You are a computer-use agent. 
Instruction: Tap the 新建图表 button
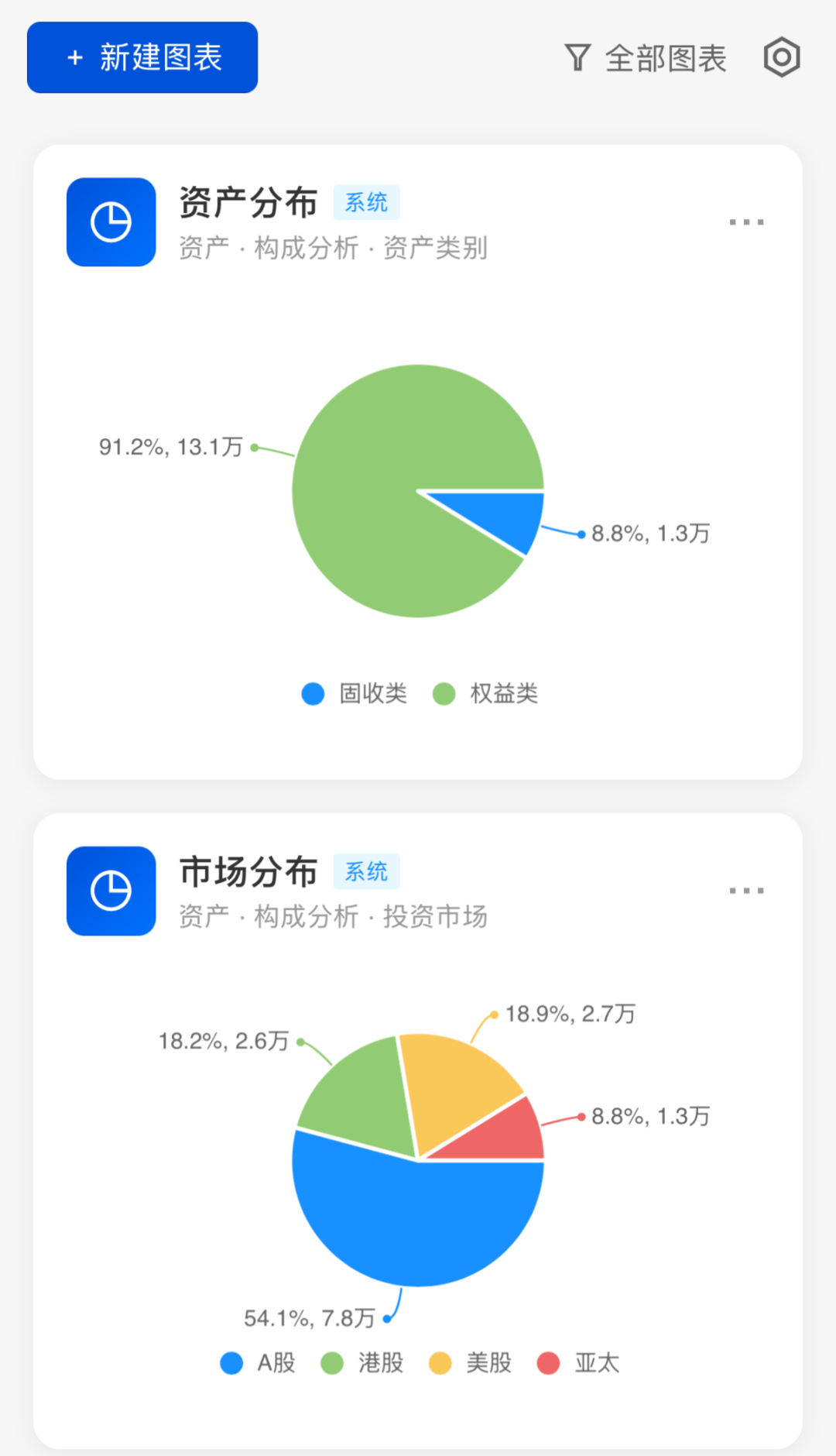pos(142,57)
